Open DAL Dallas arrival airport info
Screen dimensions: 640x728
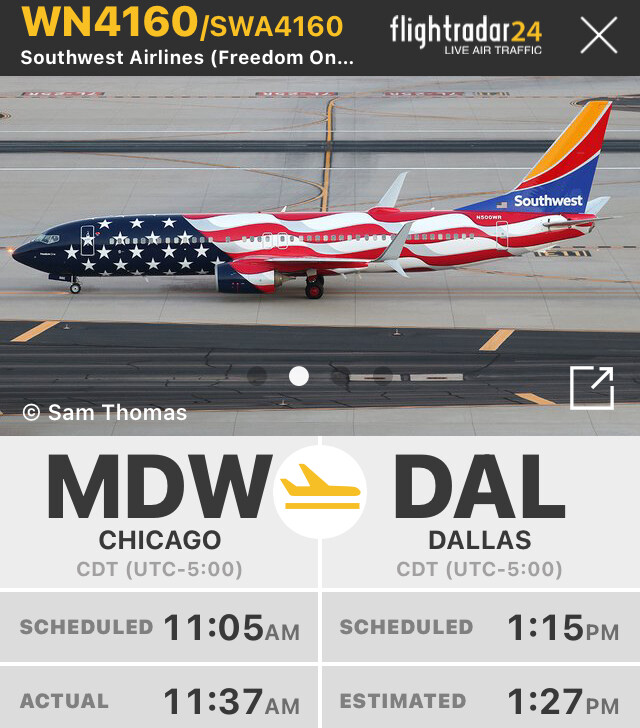click(480, 512)
